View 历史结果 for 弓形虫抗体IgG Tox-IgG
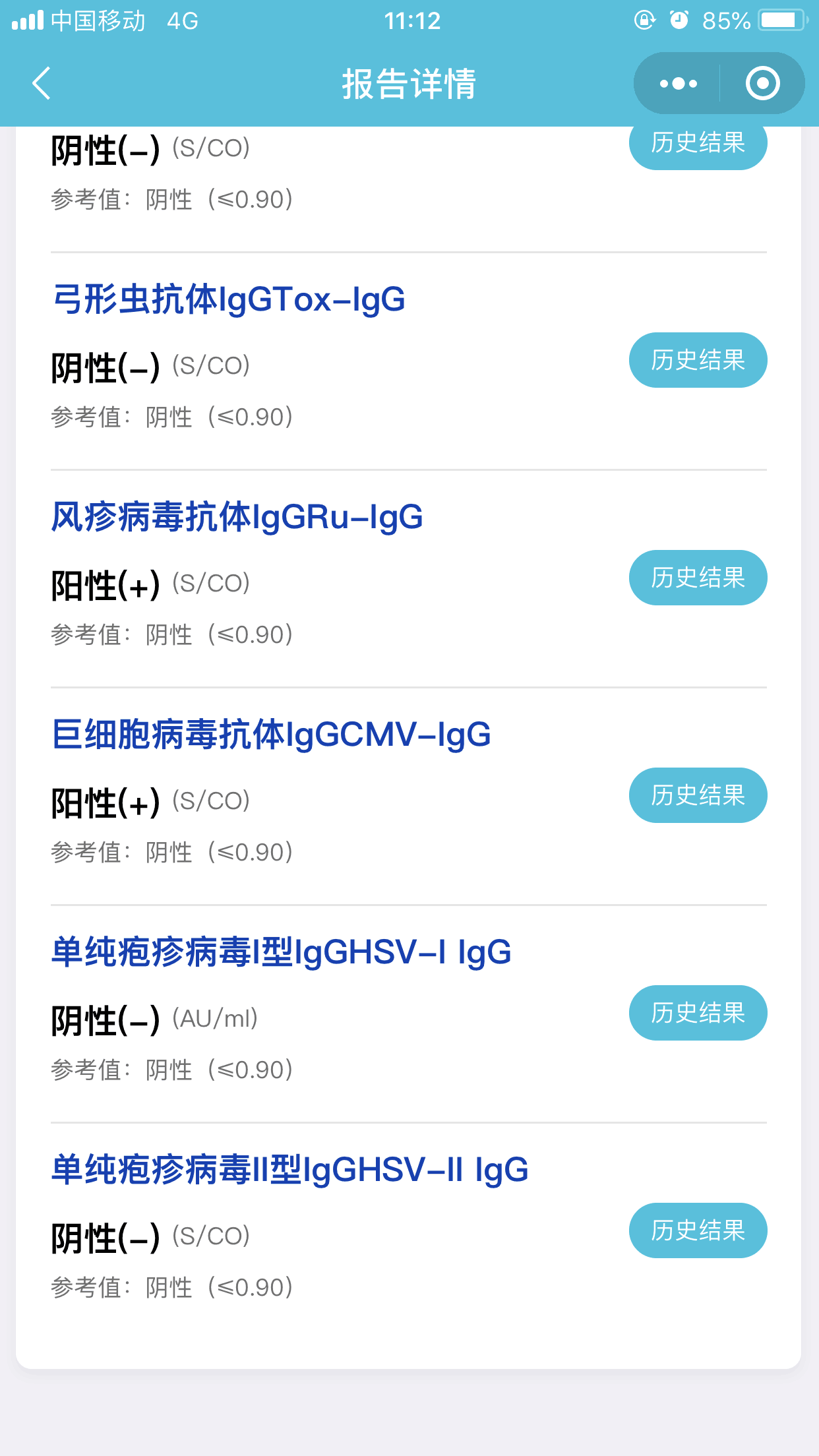819x1456 pixels. [x=698, y=360]
